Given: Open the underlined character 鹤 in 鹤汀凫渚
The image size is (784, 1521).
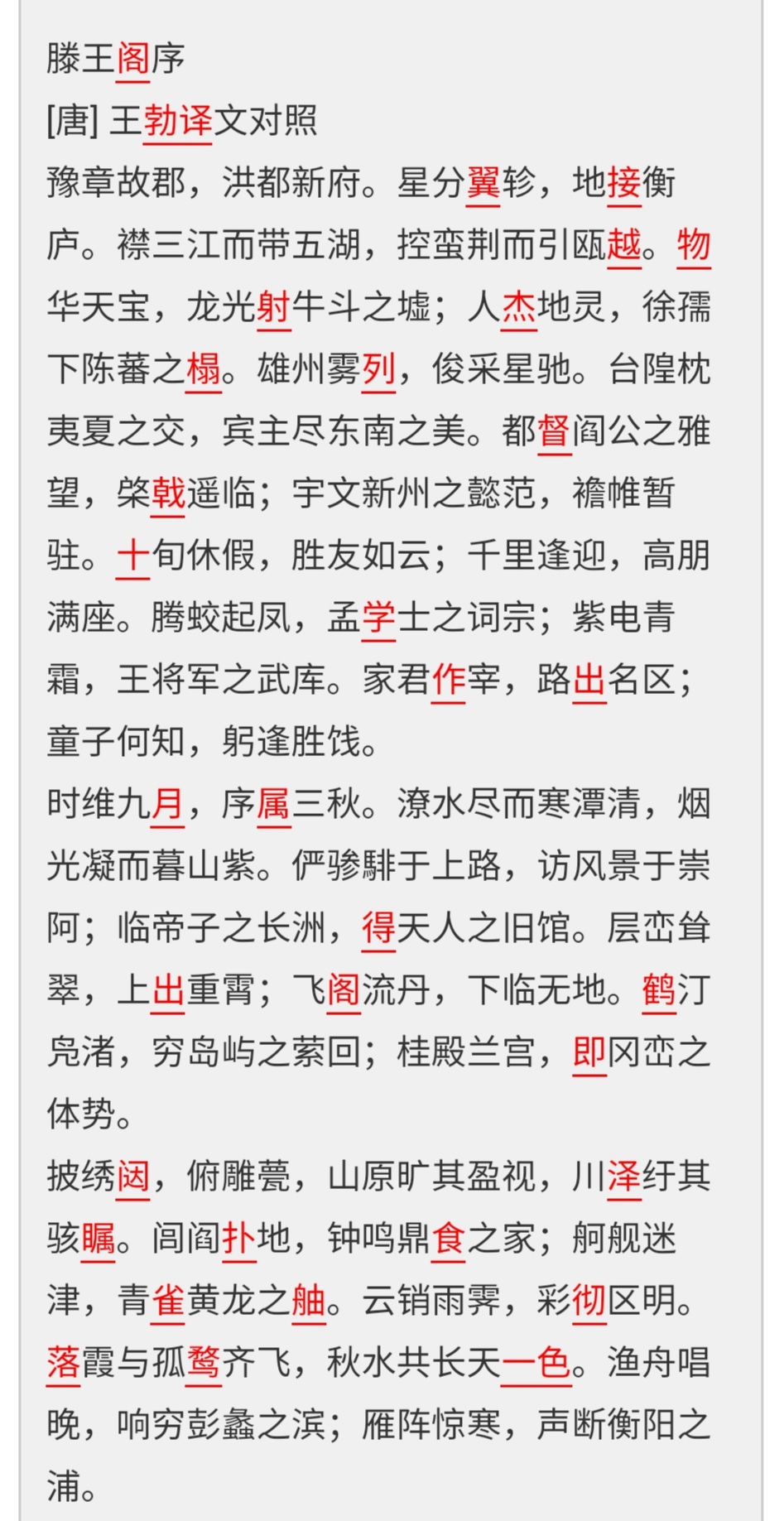Looking at the screenshot, I should point(659,990).
